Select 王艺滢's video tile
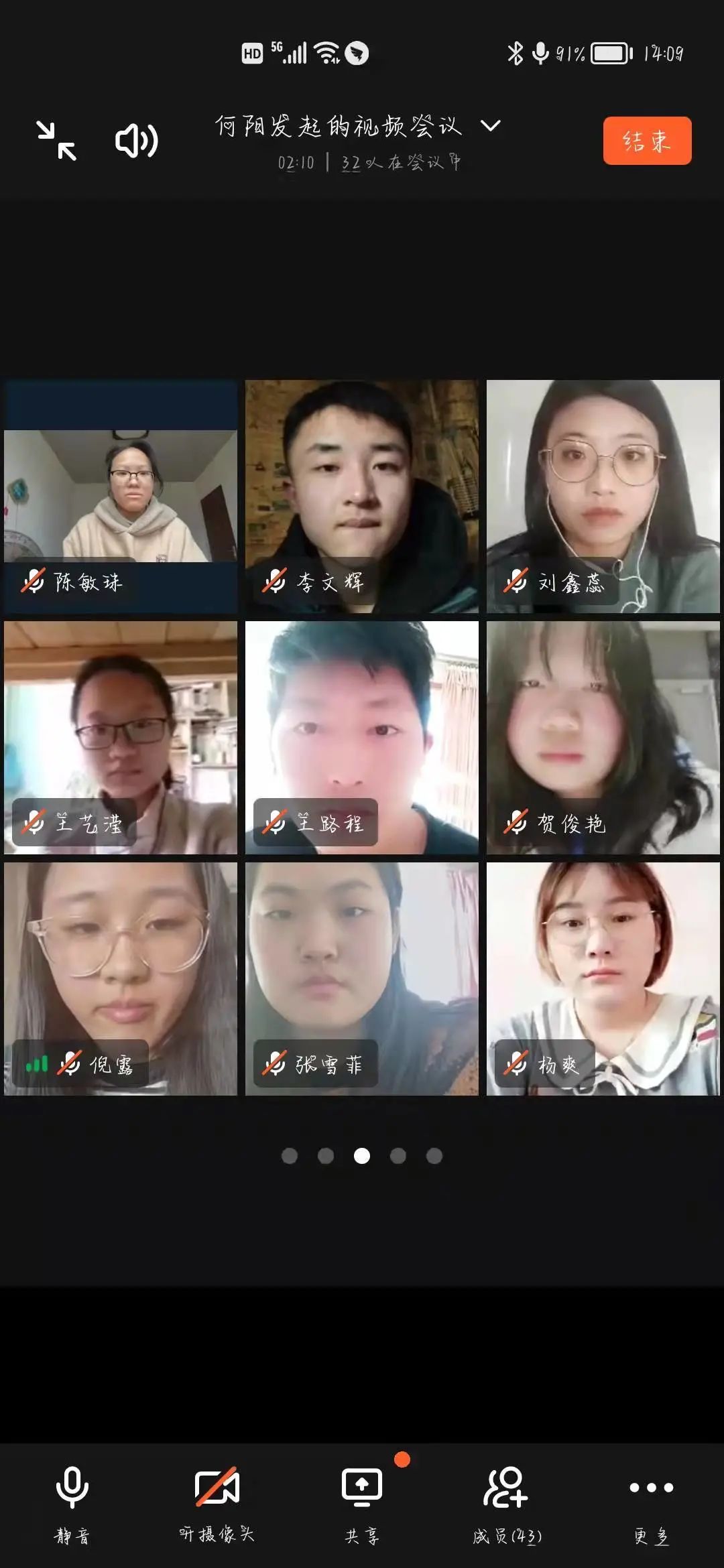 click(x=121, y=737)
